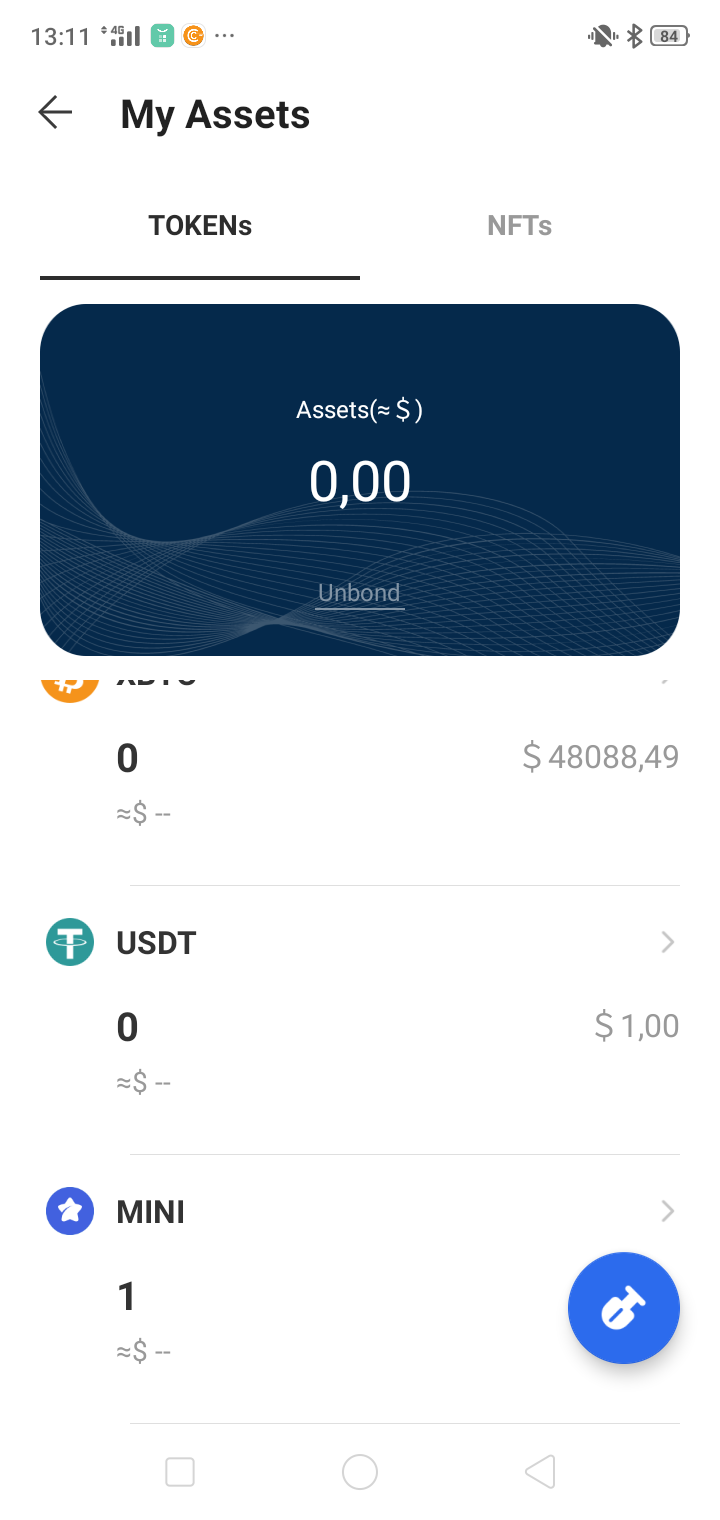Open the MINI token details
Screen dimensions: 720x1520
360,1212
